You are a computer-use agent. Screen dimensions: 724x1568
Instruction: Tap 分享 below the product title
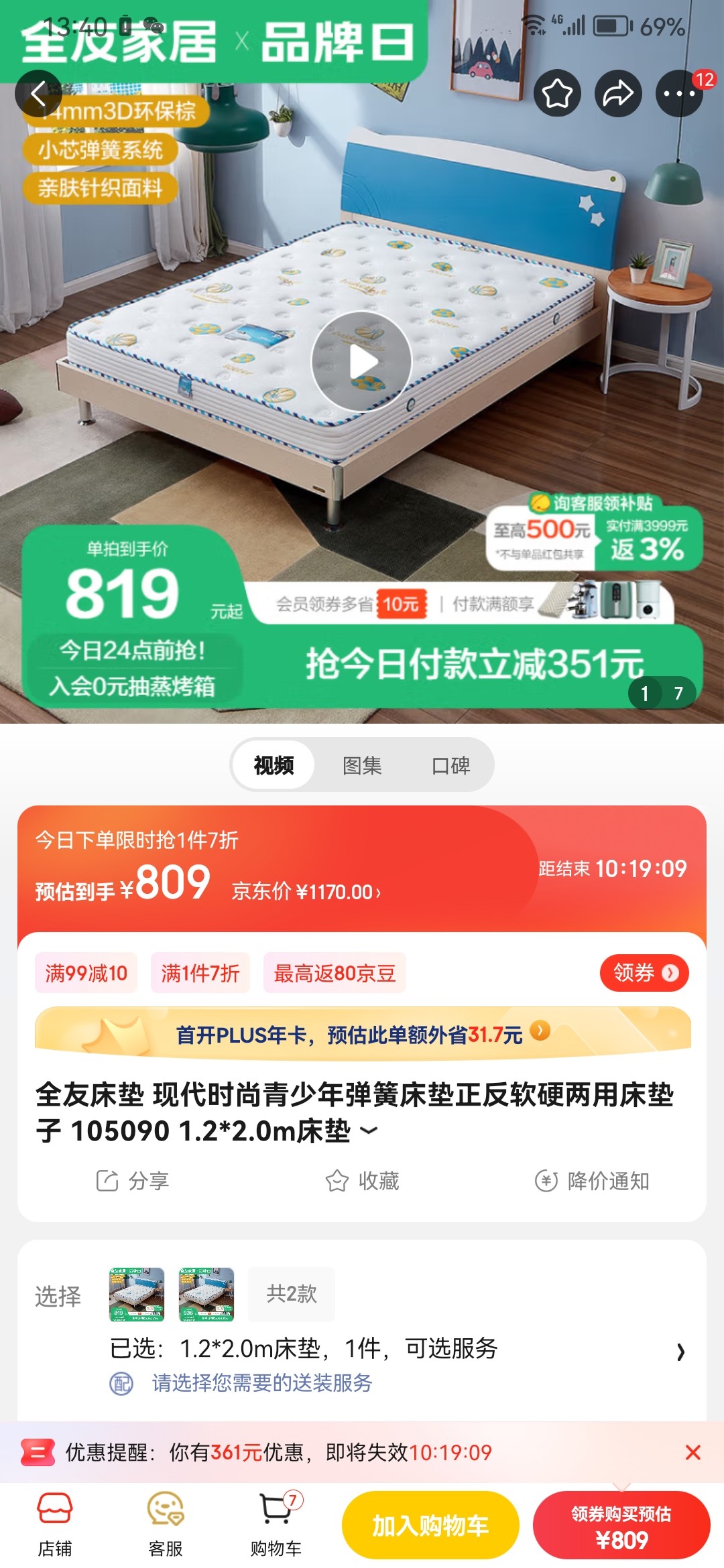133,1181
